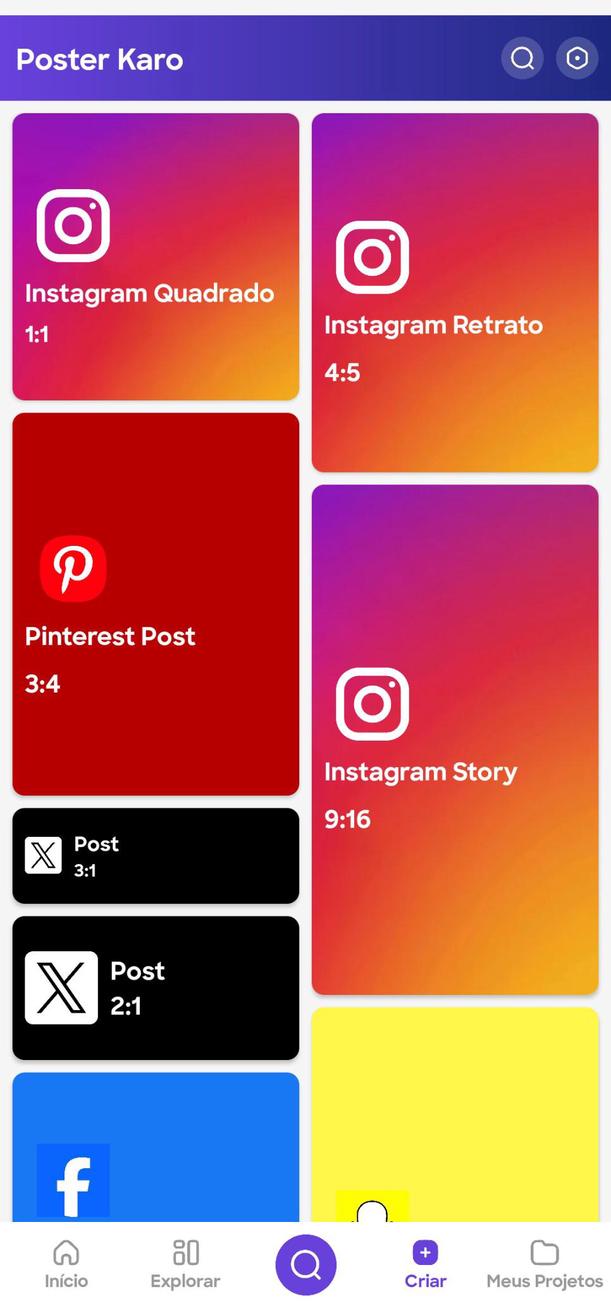Open the blue Facebook format card

coord(155,1148)
